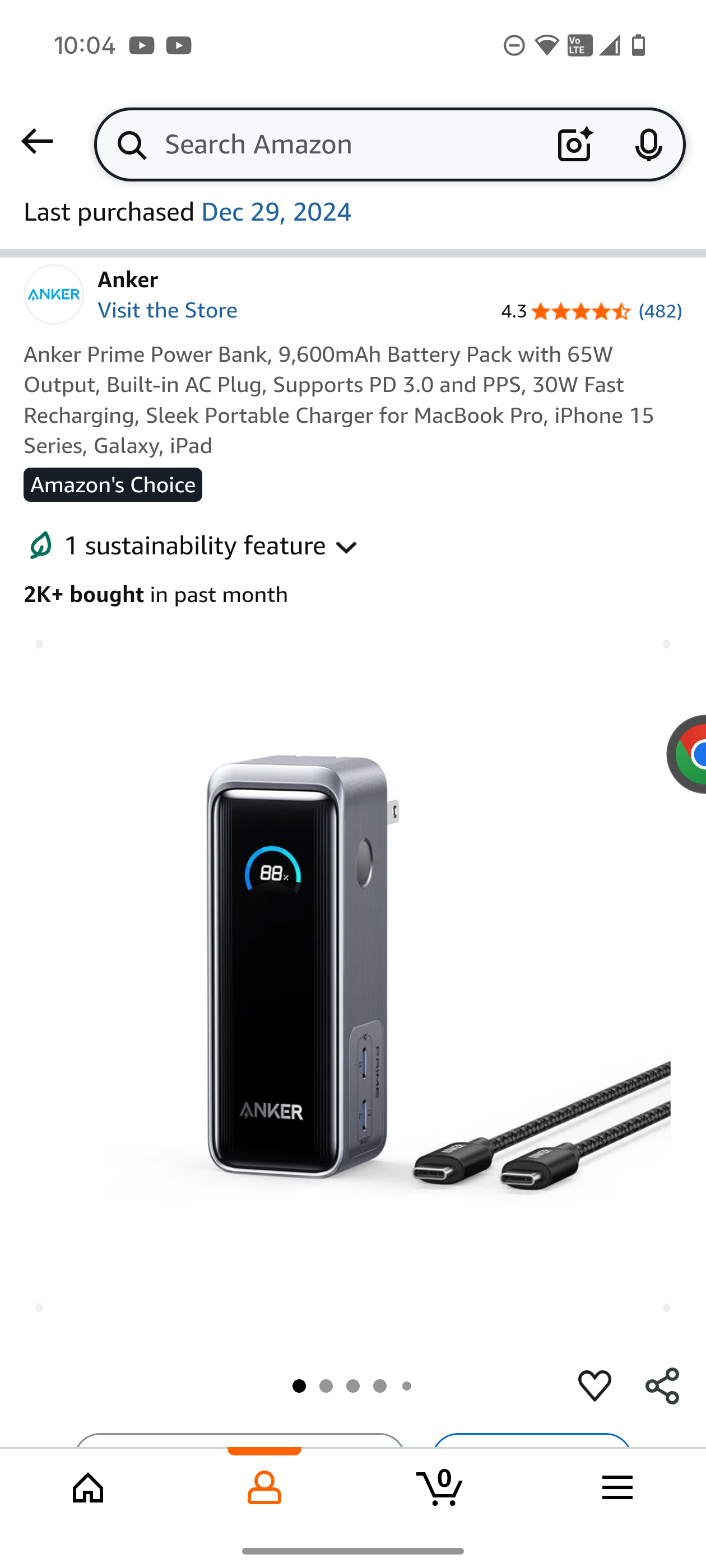Expand the sustainability feature section
This screenshot has height=1568, width=706.
coord(195,546)
